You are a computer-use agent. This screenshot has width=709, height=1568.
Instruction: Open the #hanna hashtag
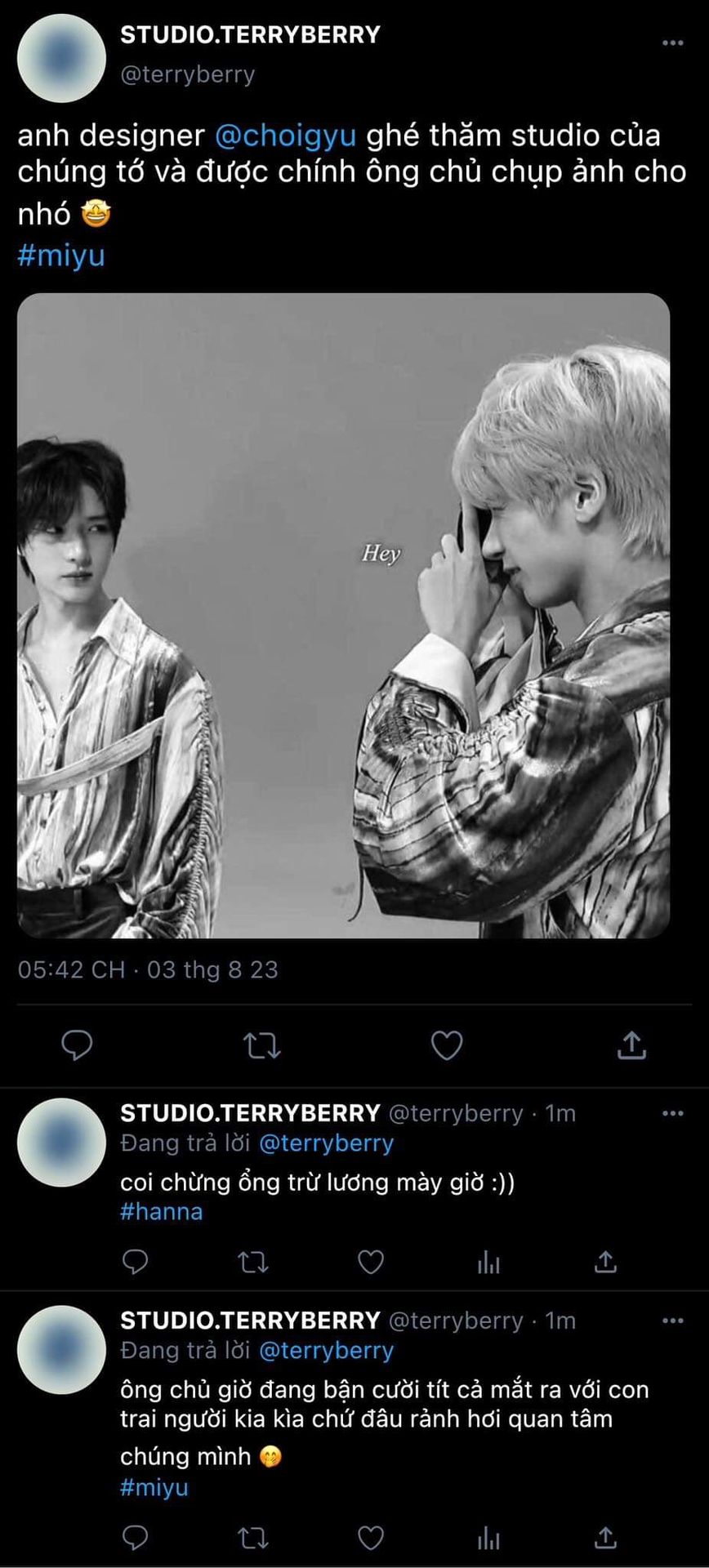click(161, 1211)
